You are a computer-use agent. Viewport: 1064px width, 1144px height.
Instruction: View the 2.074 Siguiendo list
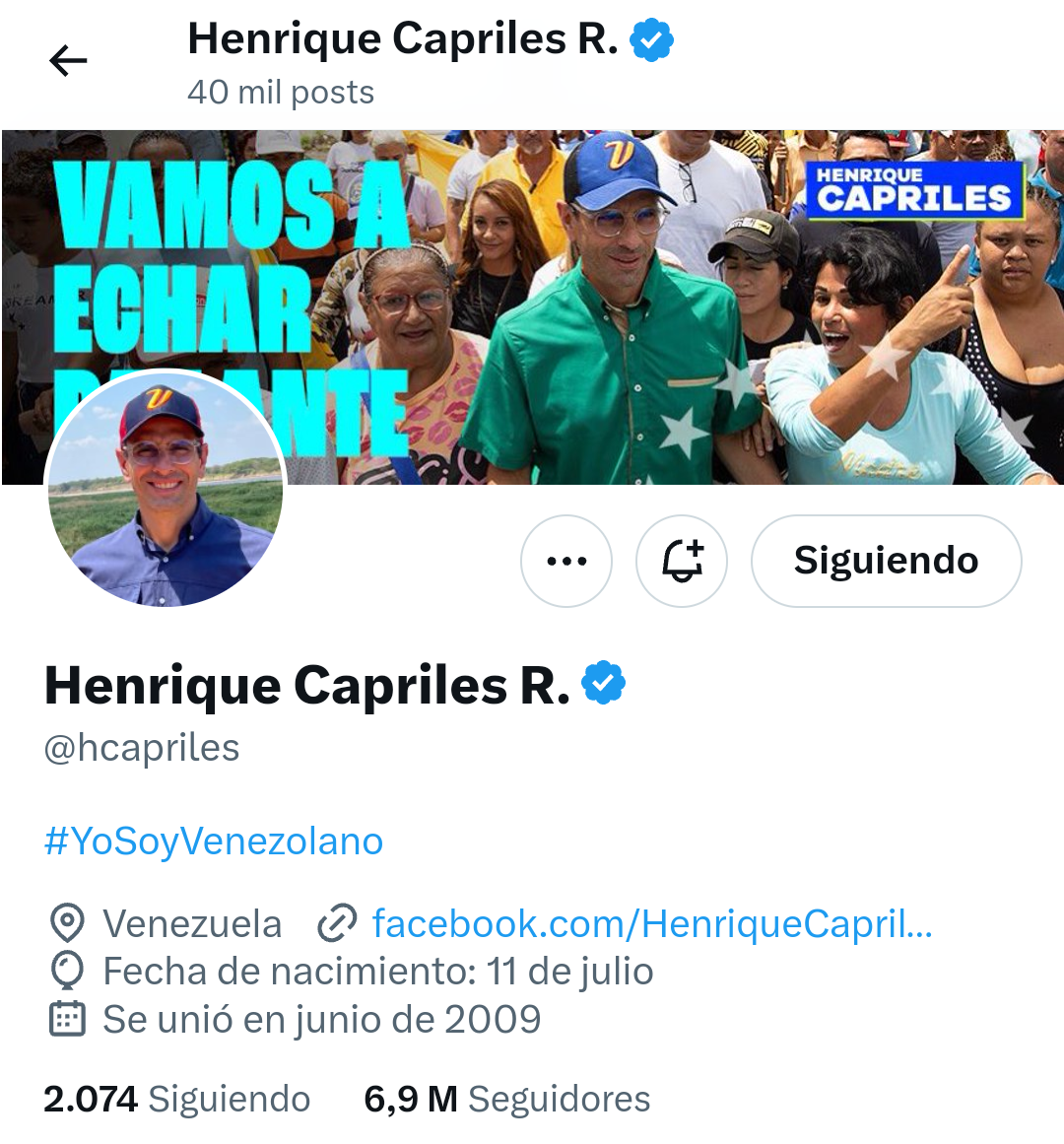point(177,1099)
